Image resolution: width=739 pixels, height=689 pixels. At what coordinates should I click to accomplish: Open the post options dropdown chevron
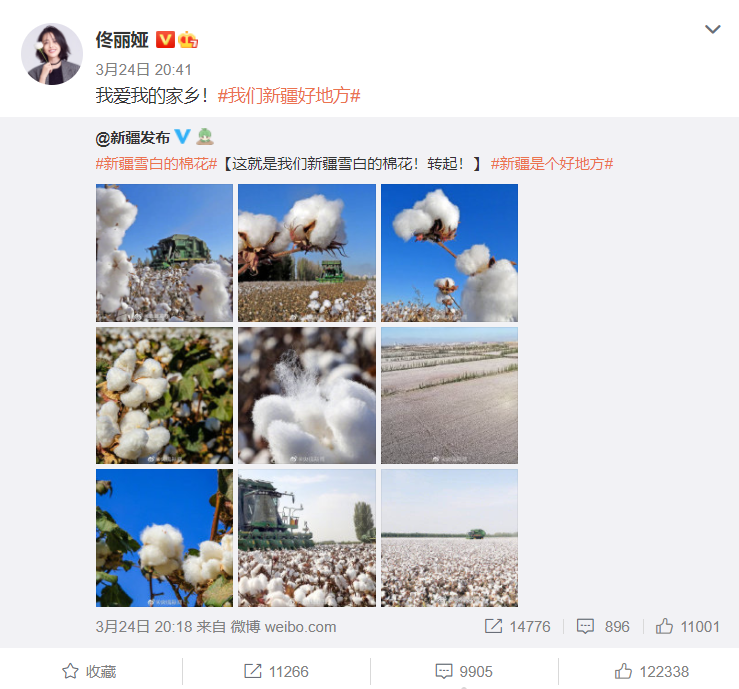point(712,30)
